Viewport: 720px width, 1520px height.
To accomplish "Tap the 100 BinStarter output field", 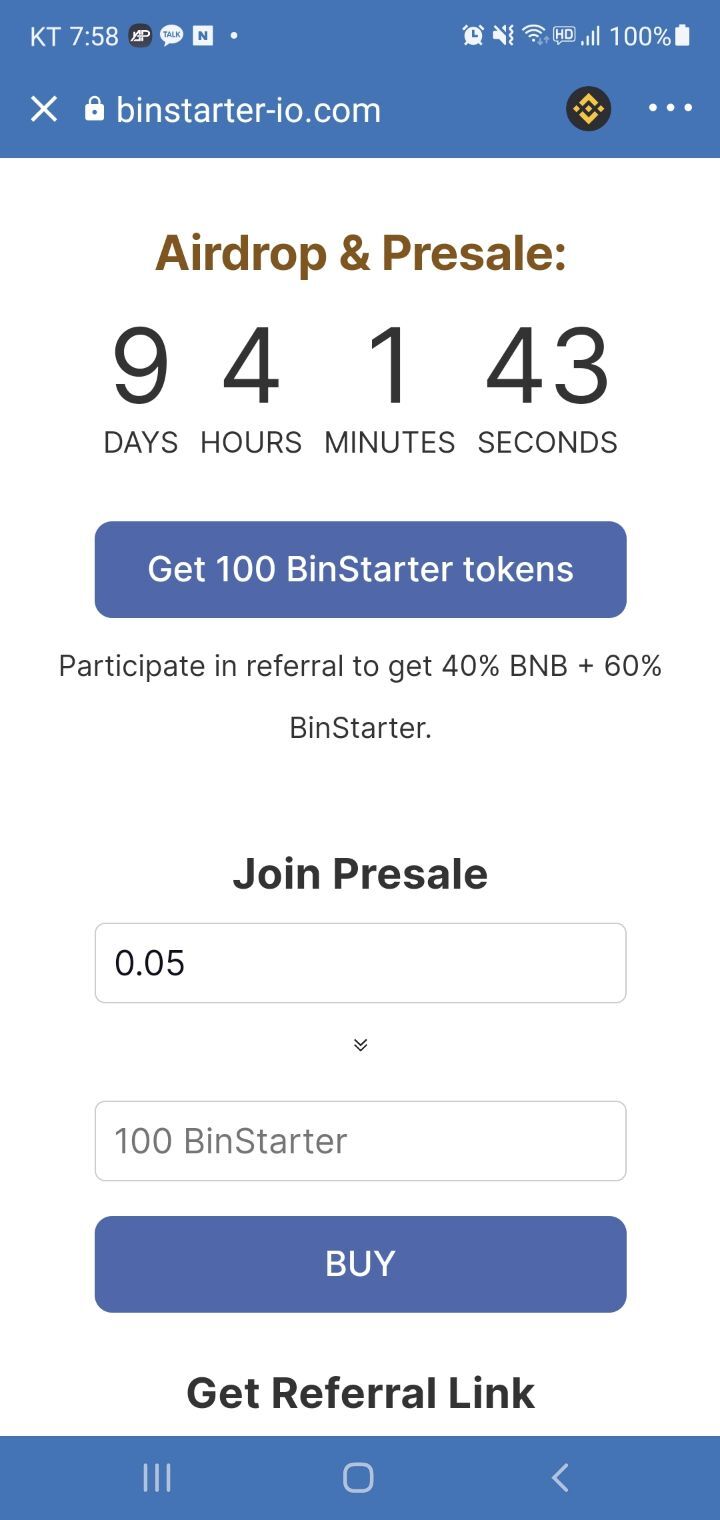I will point(360,1141).
